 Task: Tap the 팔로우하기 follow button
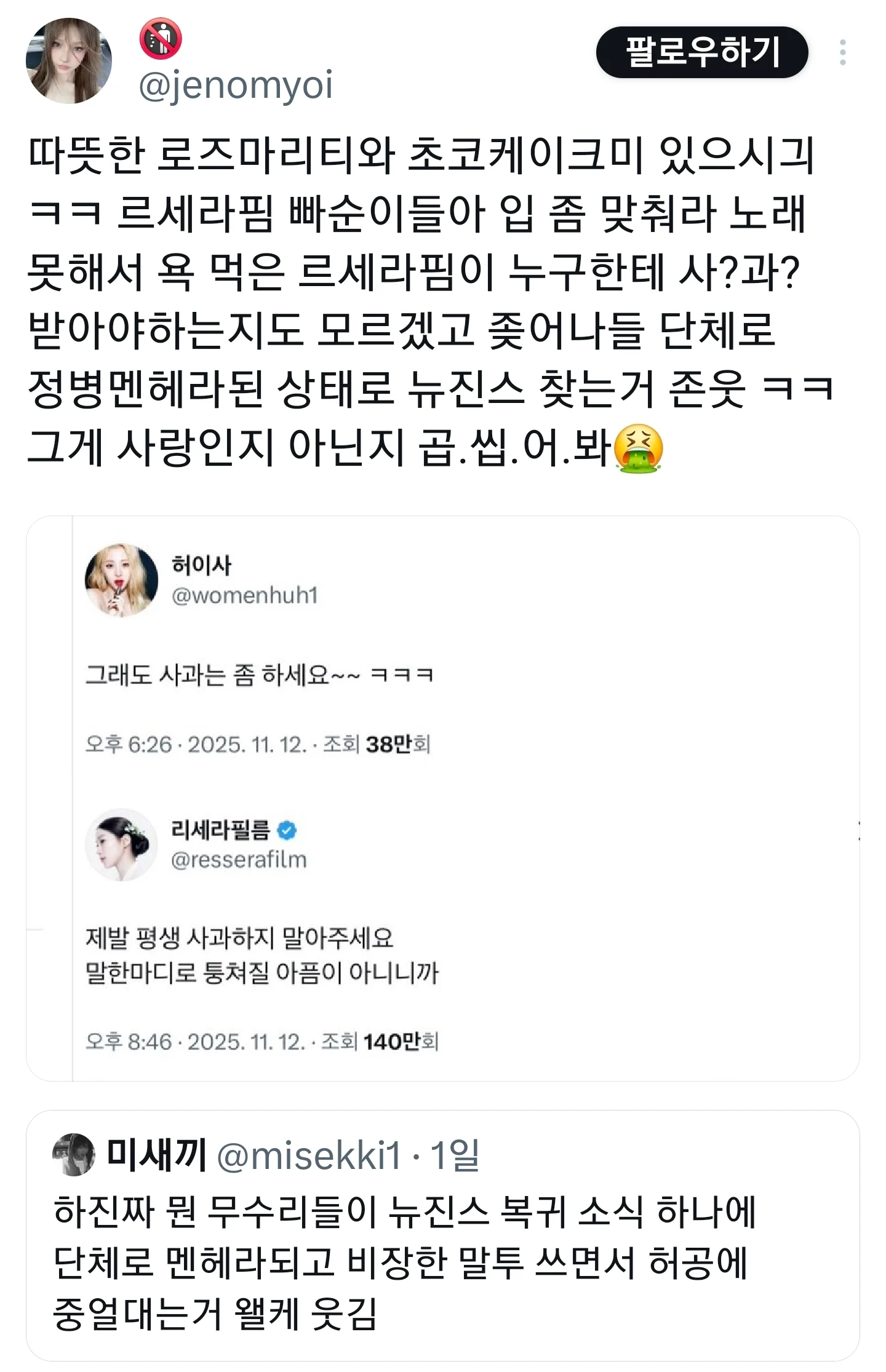(x=701, y=52)
